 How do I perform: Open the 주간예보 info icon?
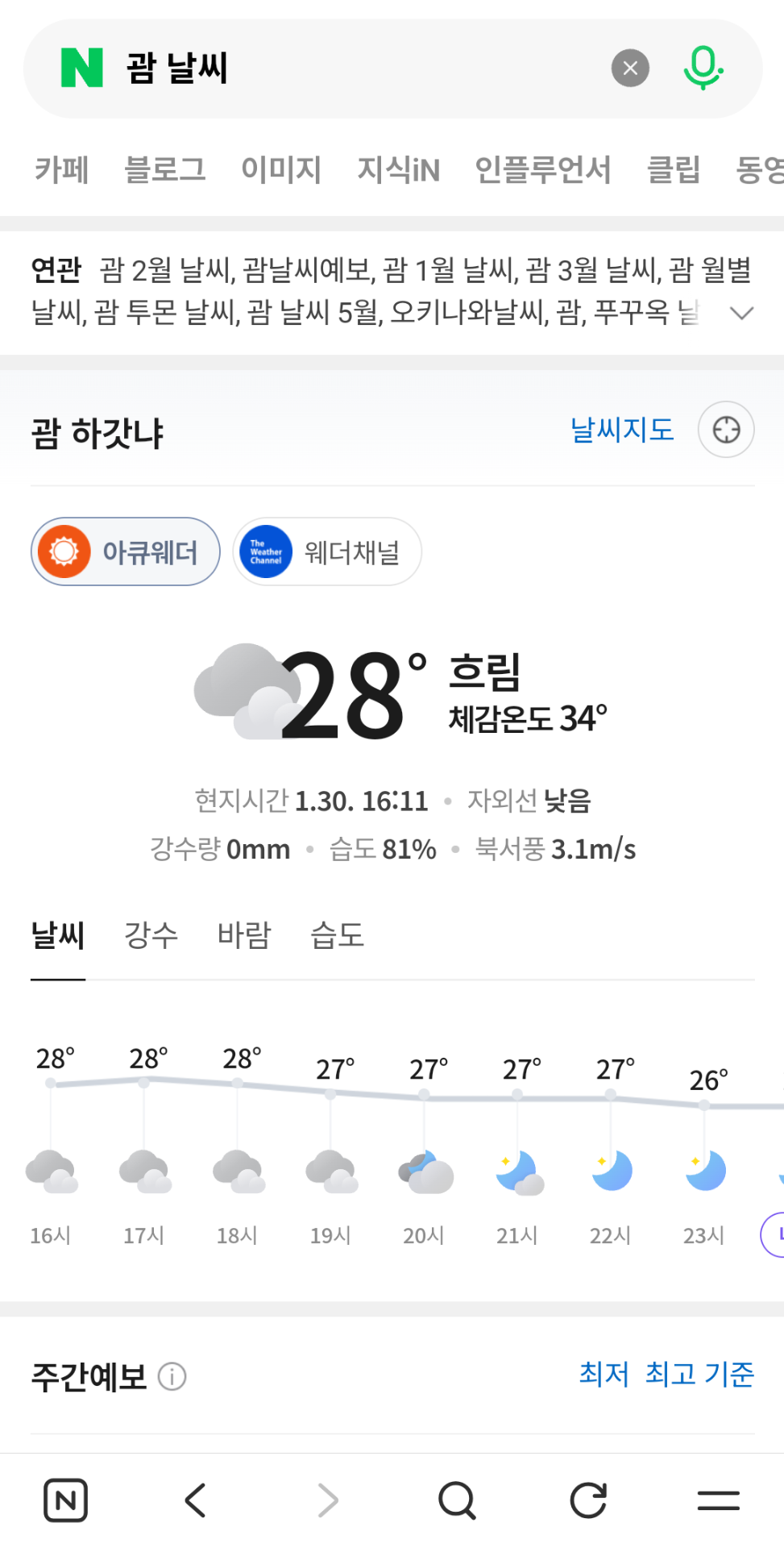[x=172, y=1376]
